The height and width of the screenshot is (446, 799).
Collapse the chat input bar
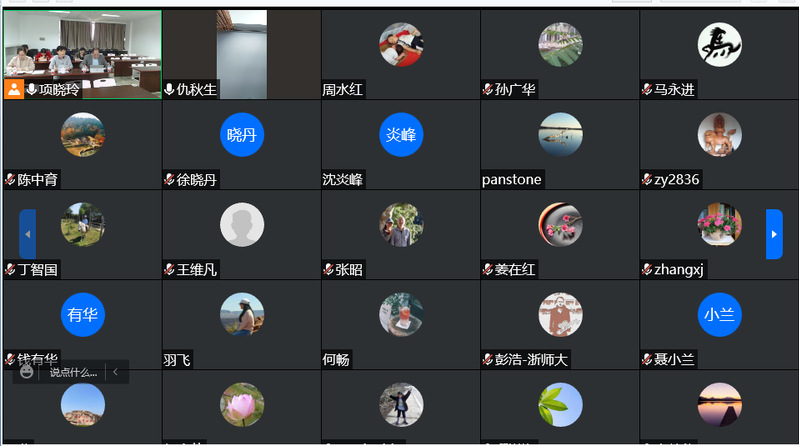(x=115, y=372)
